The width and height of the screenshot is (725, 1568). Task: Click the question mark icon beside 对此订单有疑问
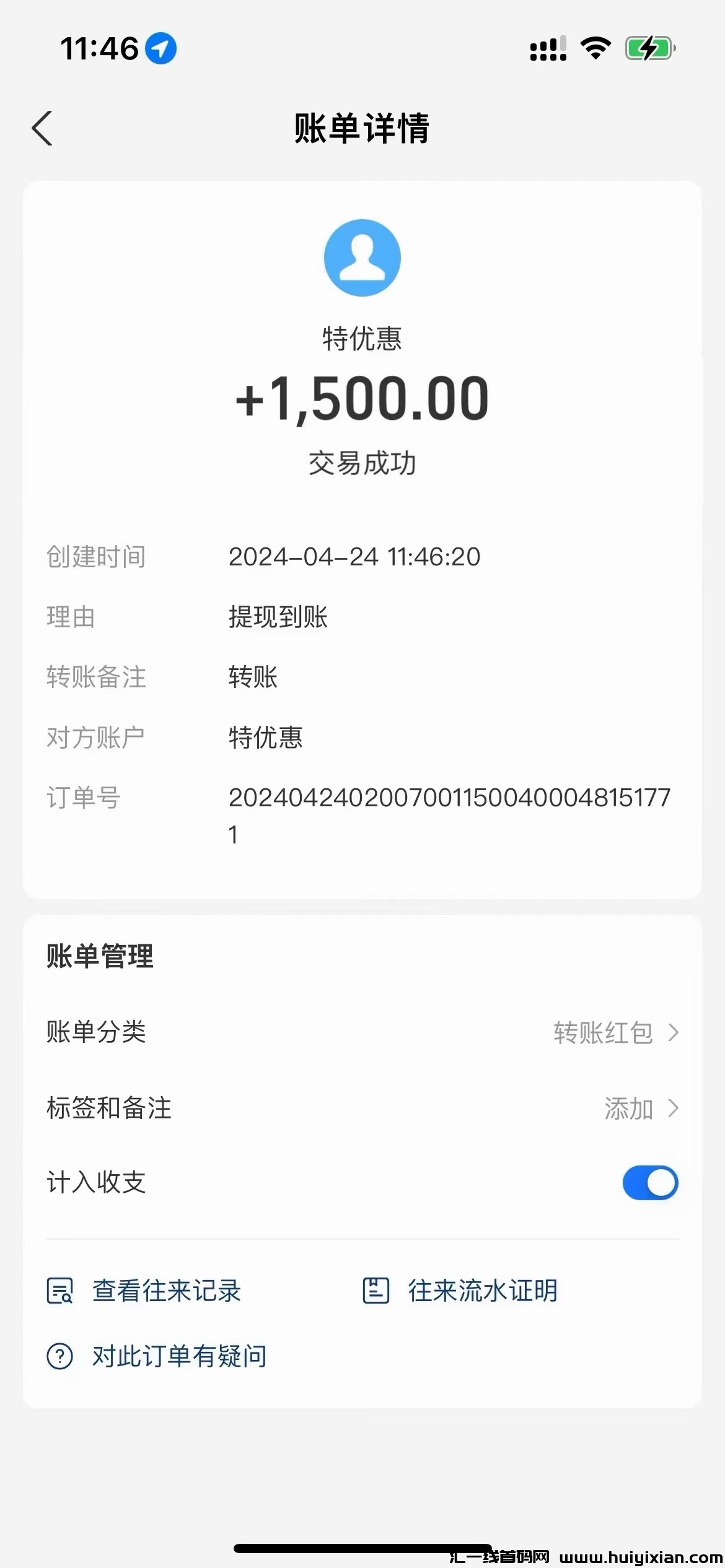coord(60,1355)
